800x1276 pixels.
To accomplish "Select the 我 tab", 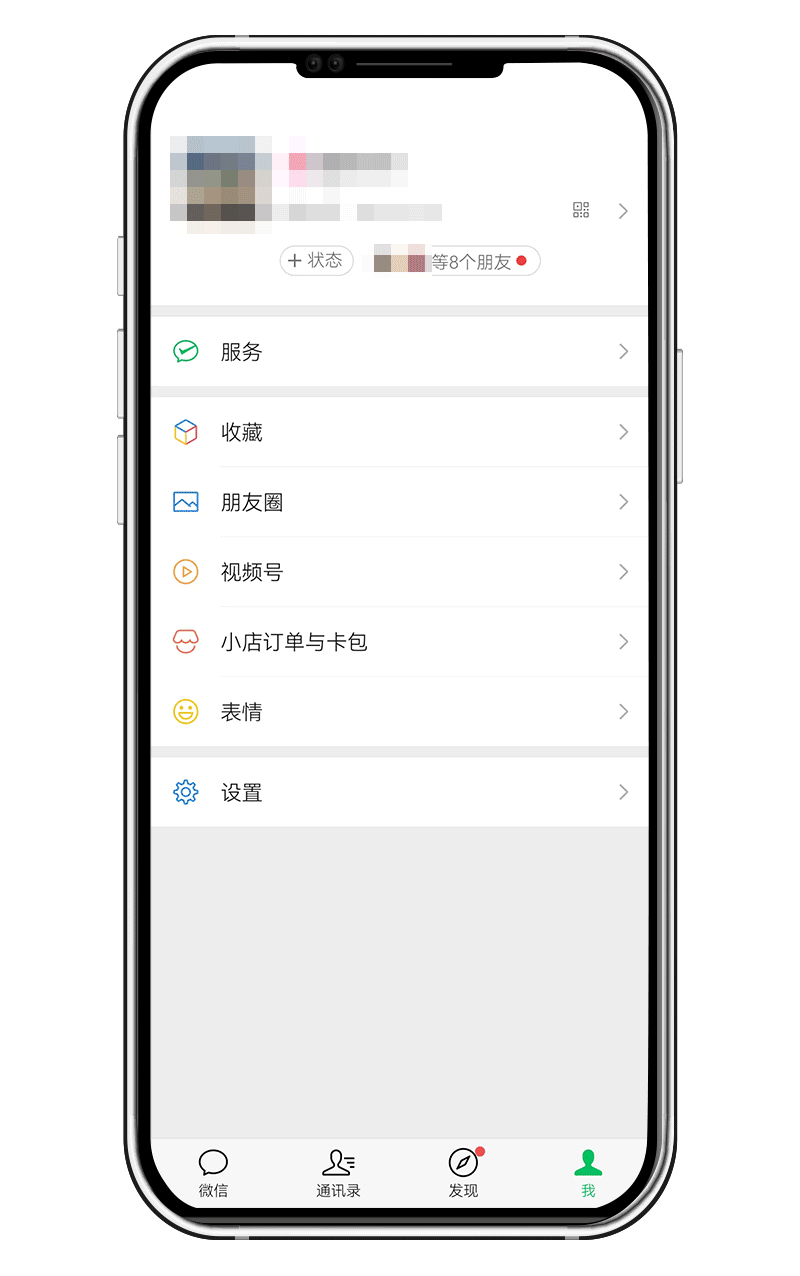I will point(588,1173).
